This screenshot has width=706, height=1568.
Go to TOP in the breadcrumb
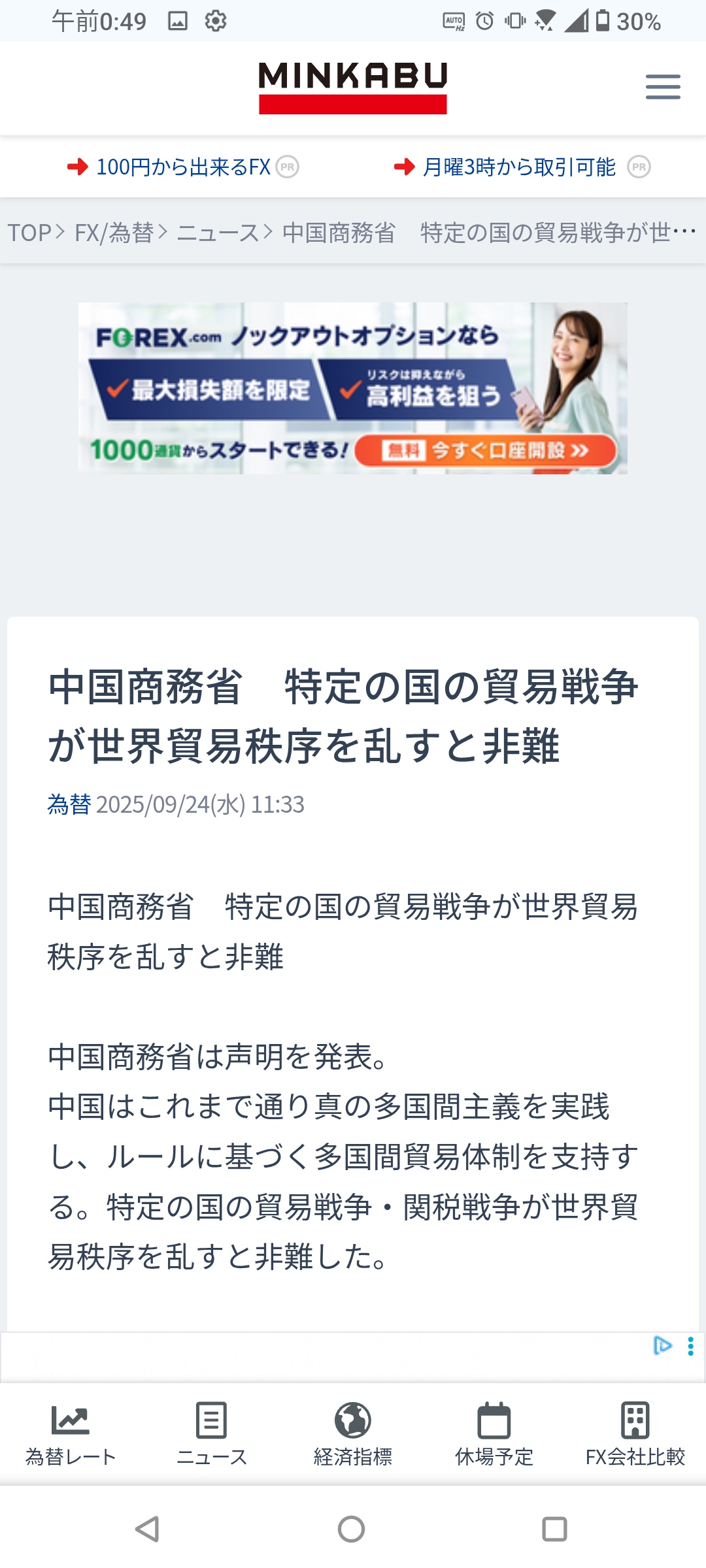click(x=29, y=233)
